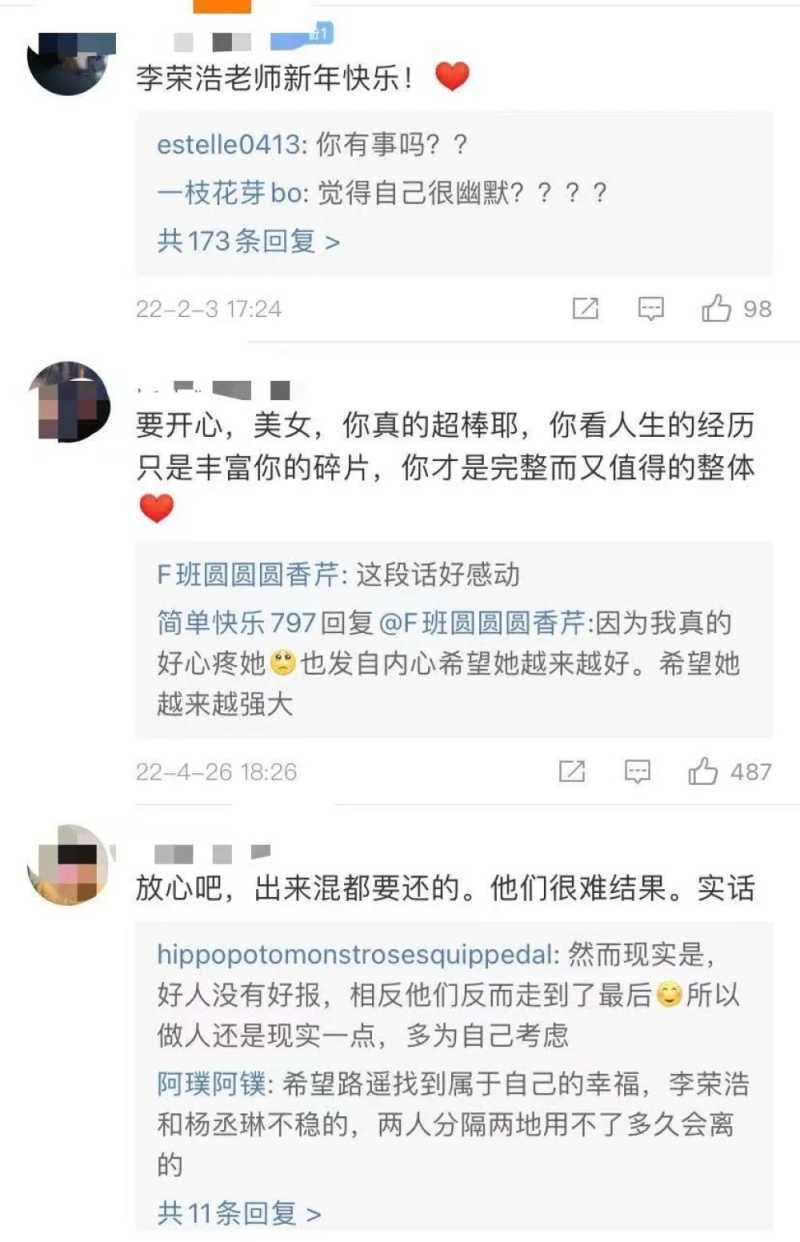Open 一枝花芽bo's profile
Screen dimensions: 800x1242
[x=230, y=193]
